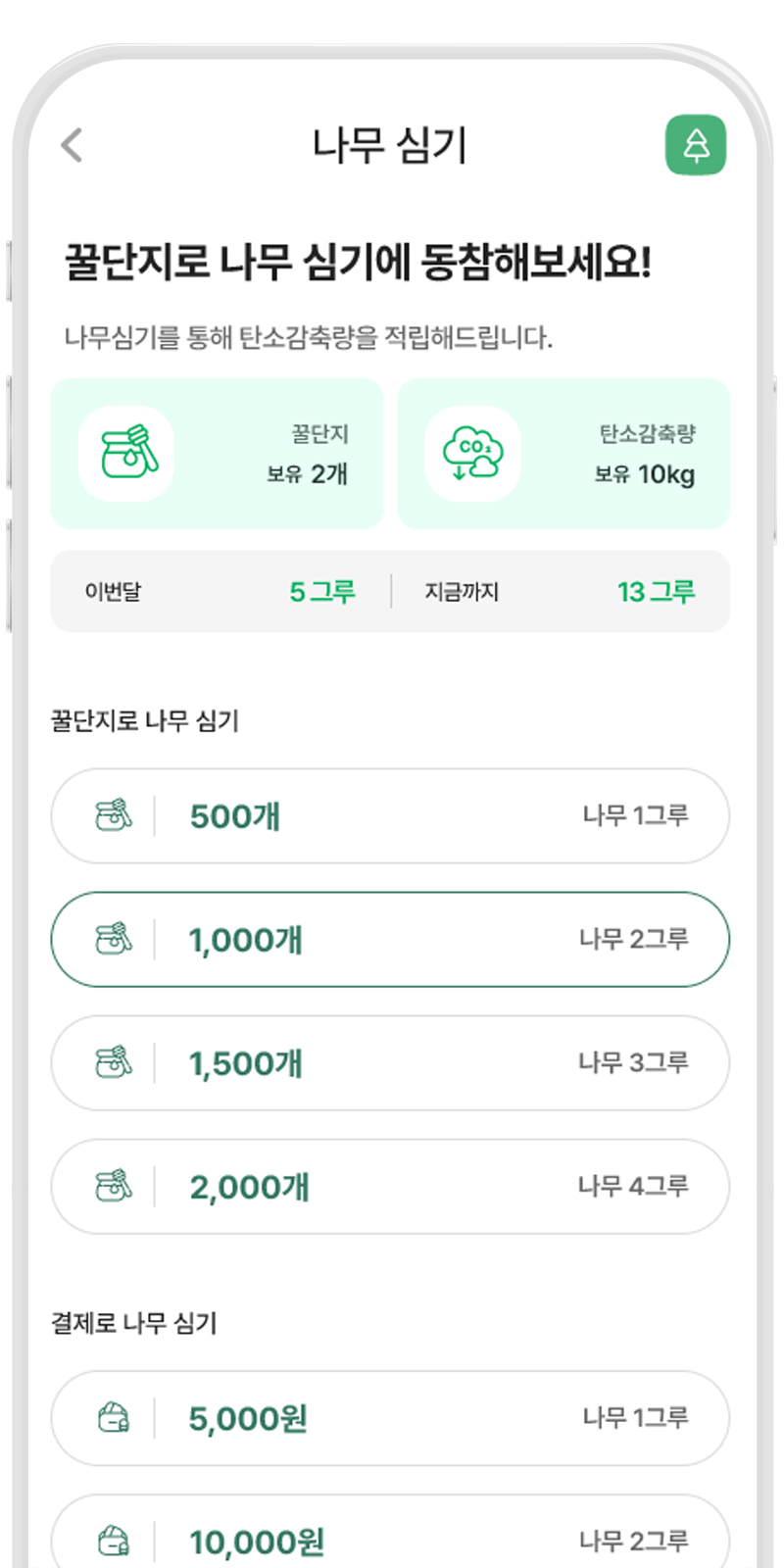Viewport: 784px width, 1568px height.
Task: Open the green tree icon button
Action: 696,145
